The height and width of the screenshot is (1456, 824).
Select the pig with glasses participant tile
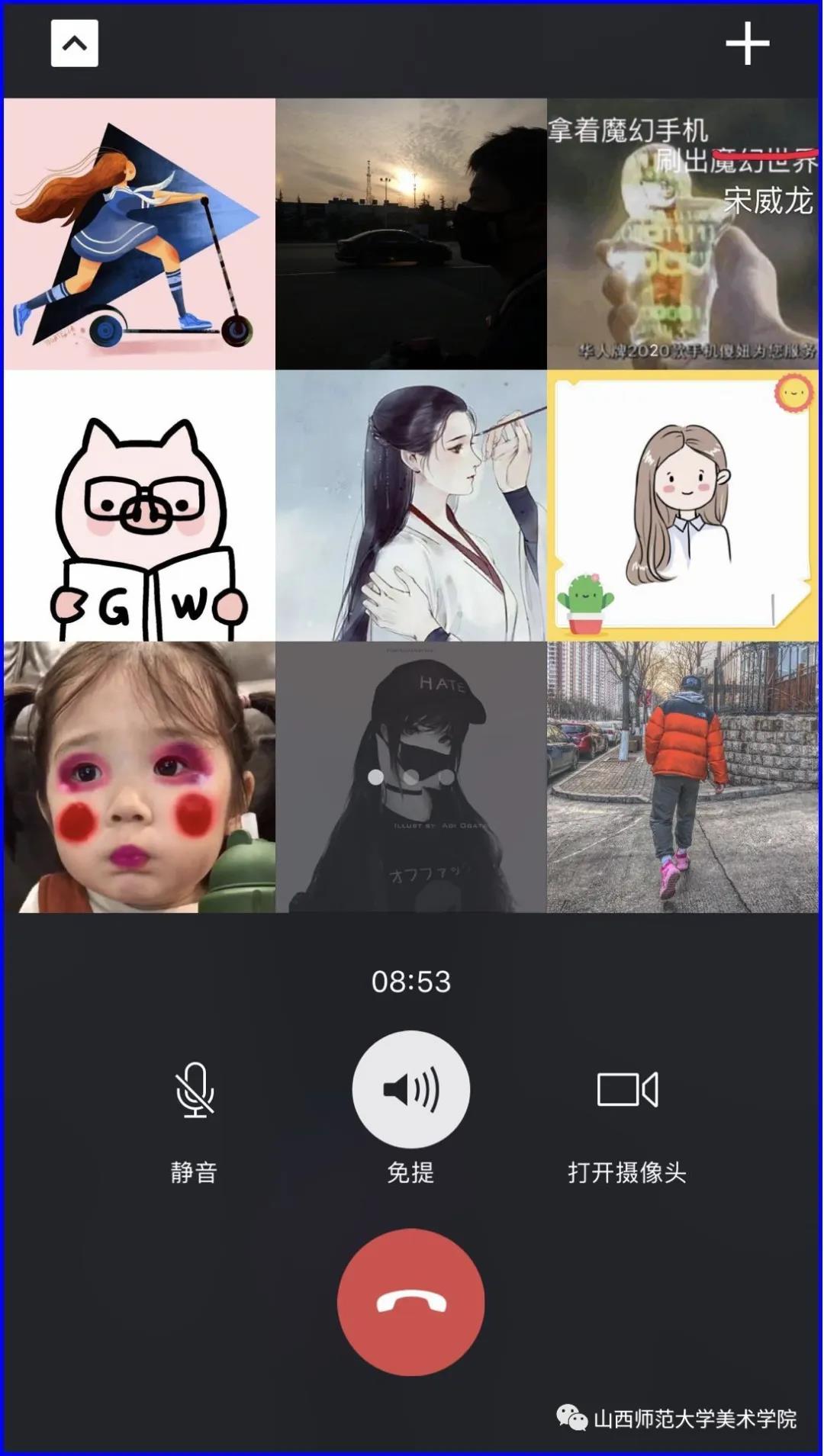tap(140, 506)
